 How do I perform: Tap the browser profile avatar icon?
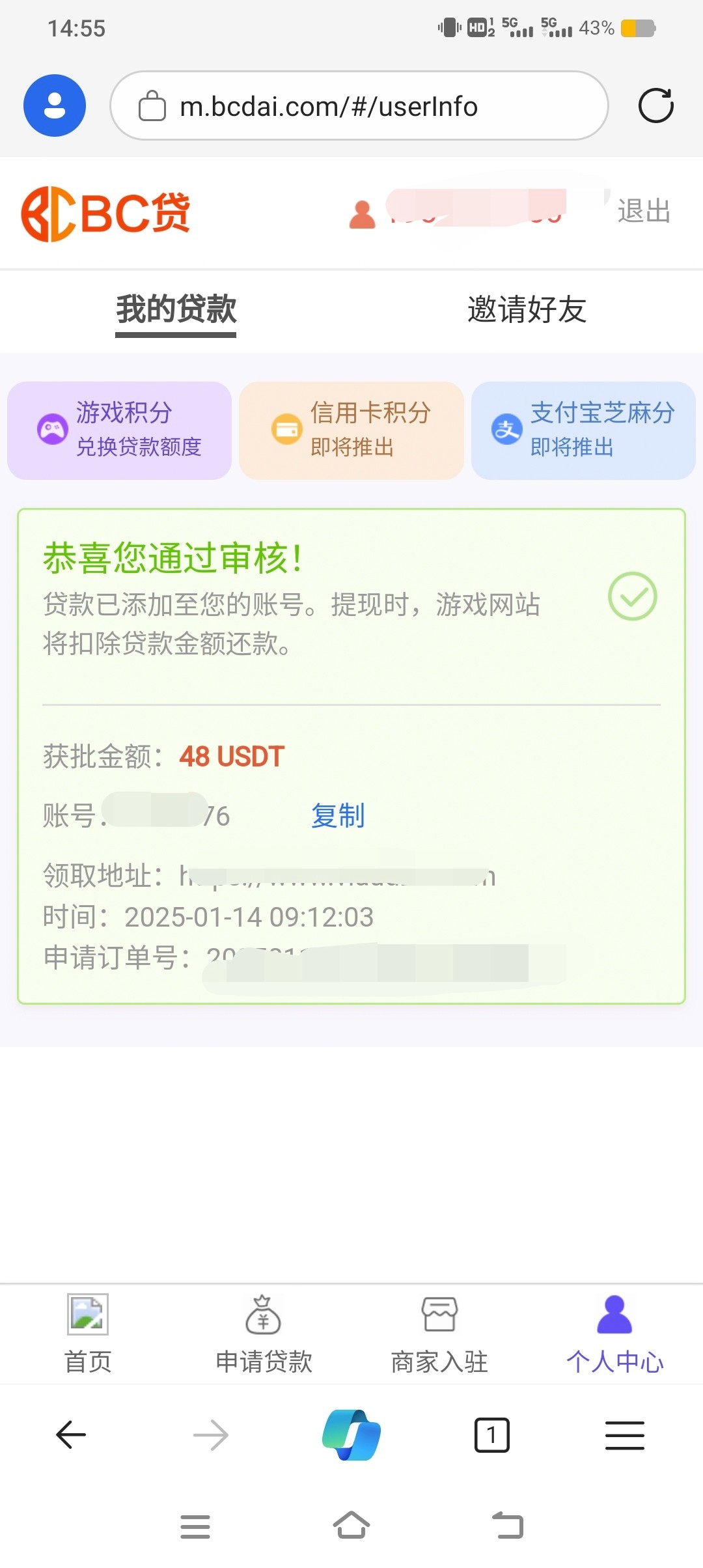55,105
